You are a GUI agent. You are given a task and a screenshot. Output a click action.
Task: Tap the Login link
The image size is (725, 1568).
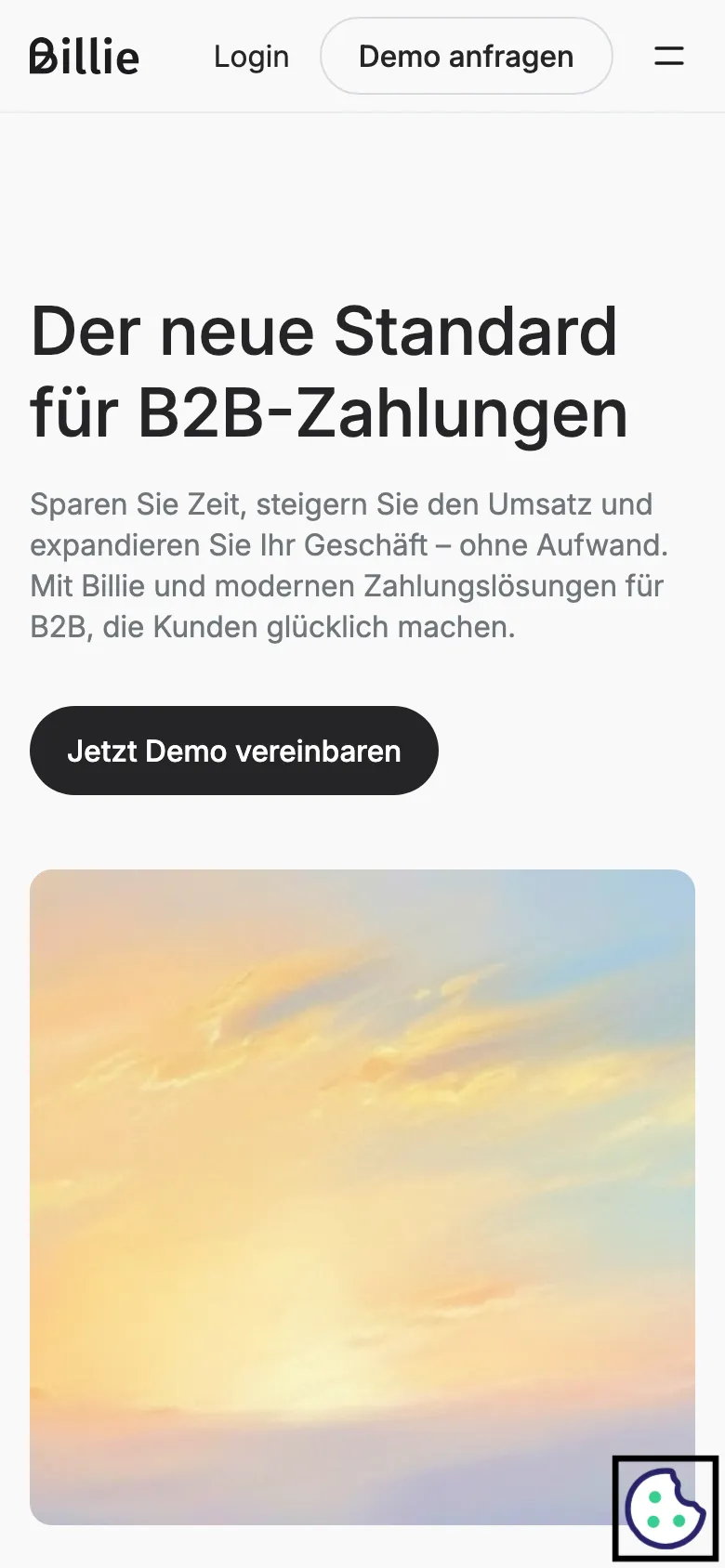(251, 57)
